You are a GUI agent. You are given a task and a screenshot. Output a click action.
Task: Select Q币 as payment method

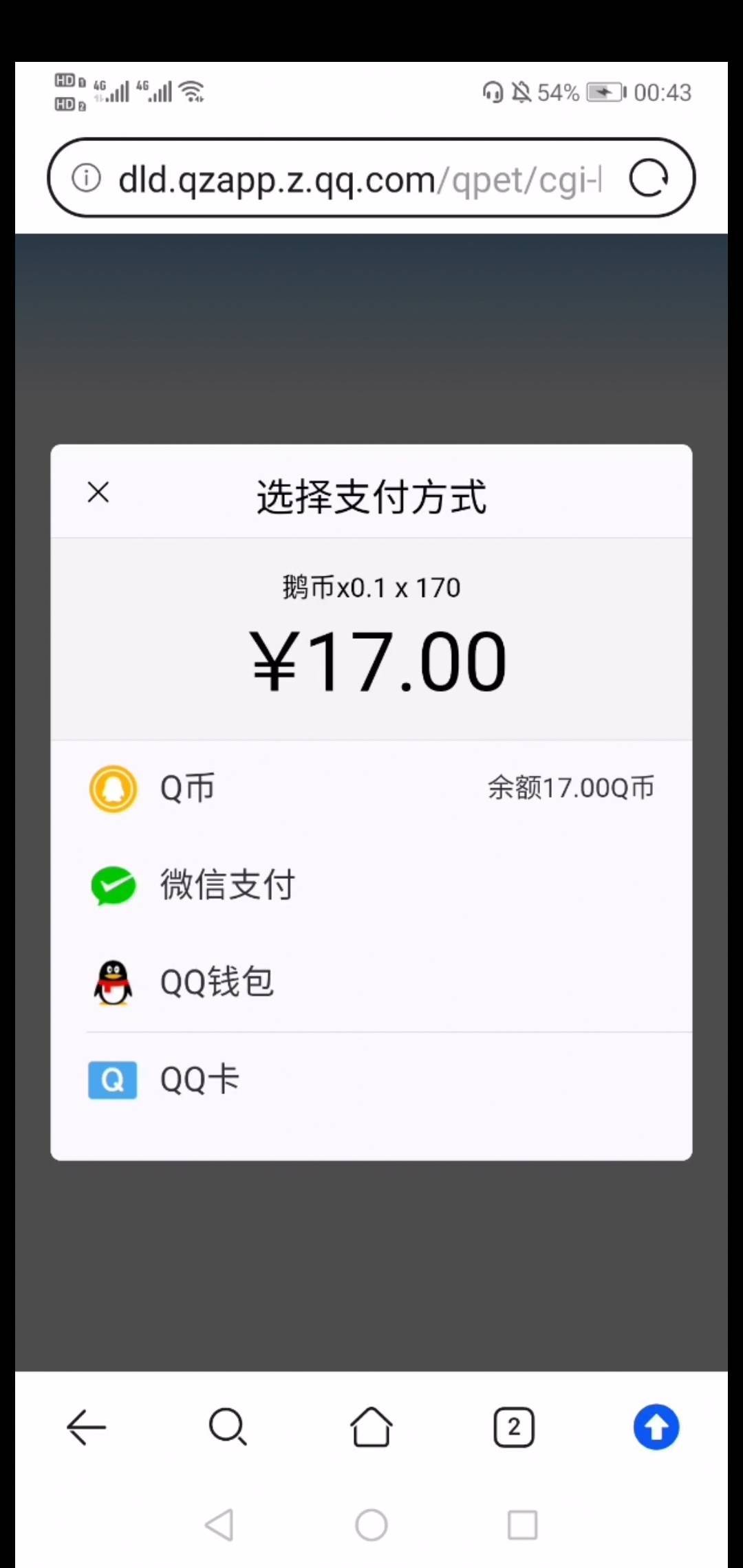pos(371,788)
